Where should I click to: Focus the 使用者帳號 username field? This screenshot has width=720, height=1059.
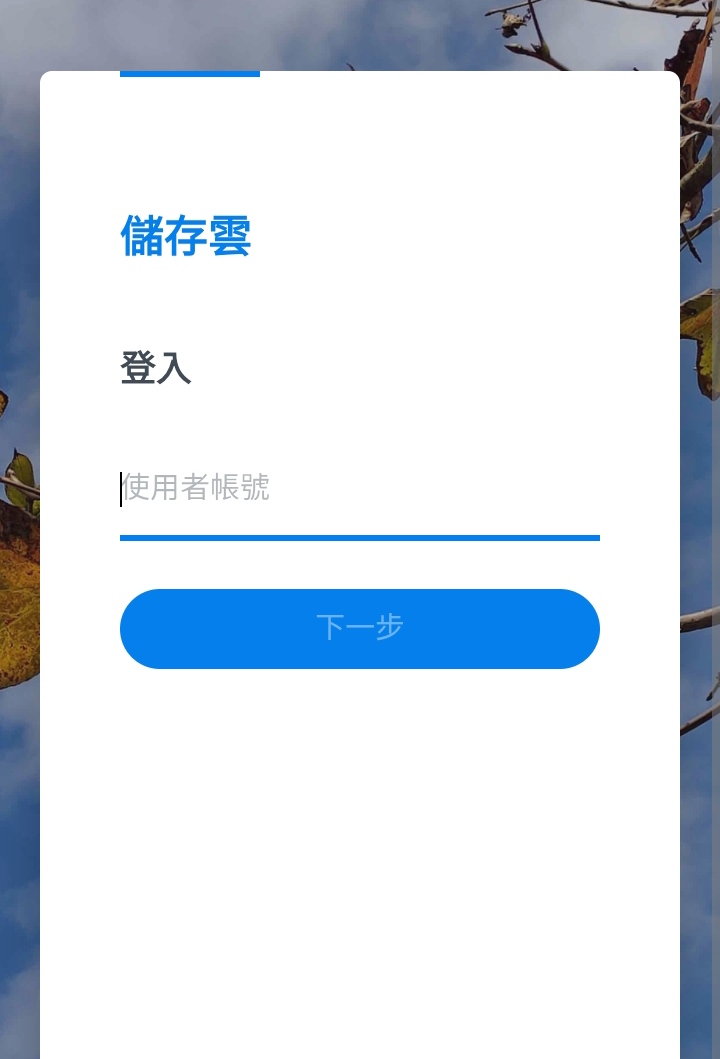[359, 490]
